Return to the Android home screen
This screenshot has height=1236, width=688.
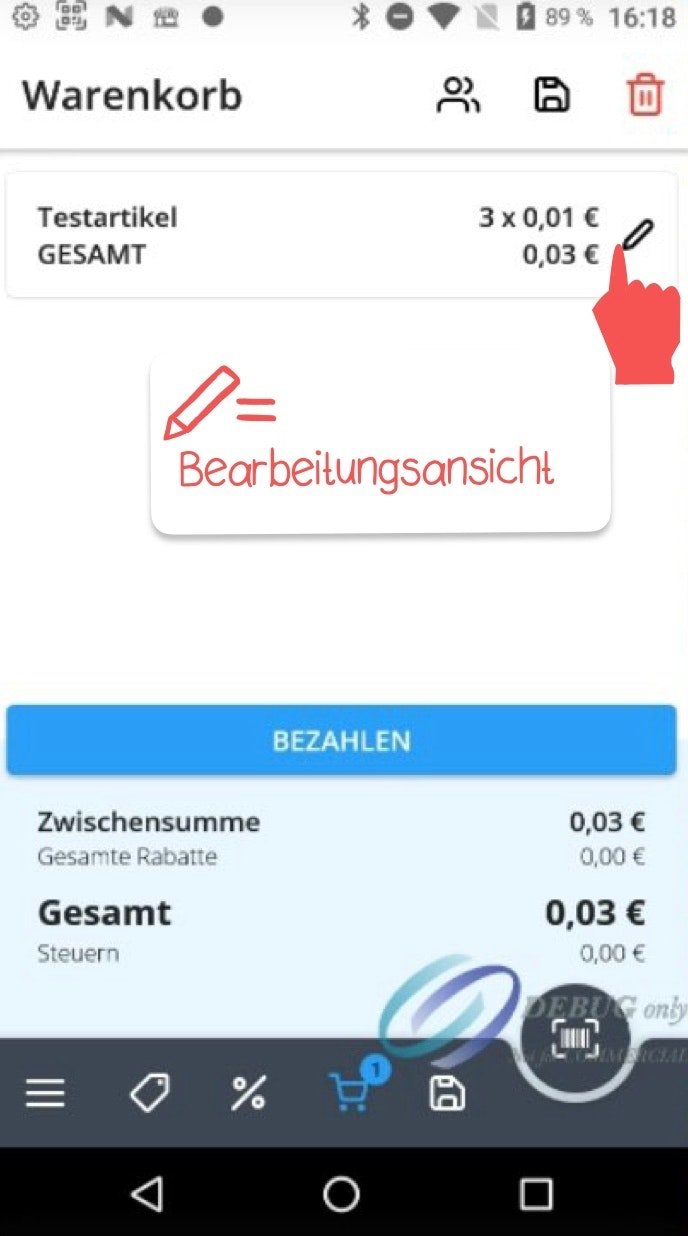click(x=341, y=1194)
